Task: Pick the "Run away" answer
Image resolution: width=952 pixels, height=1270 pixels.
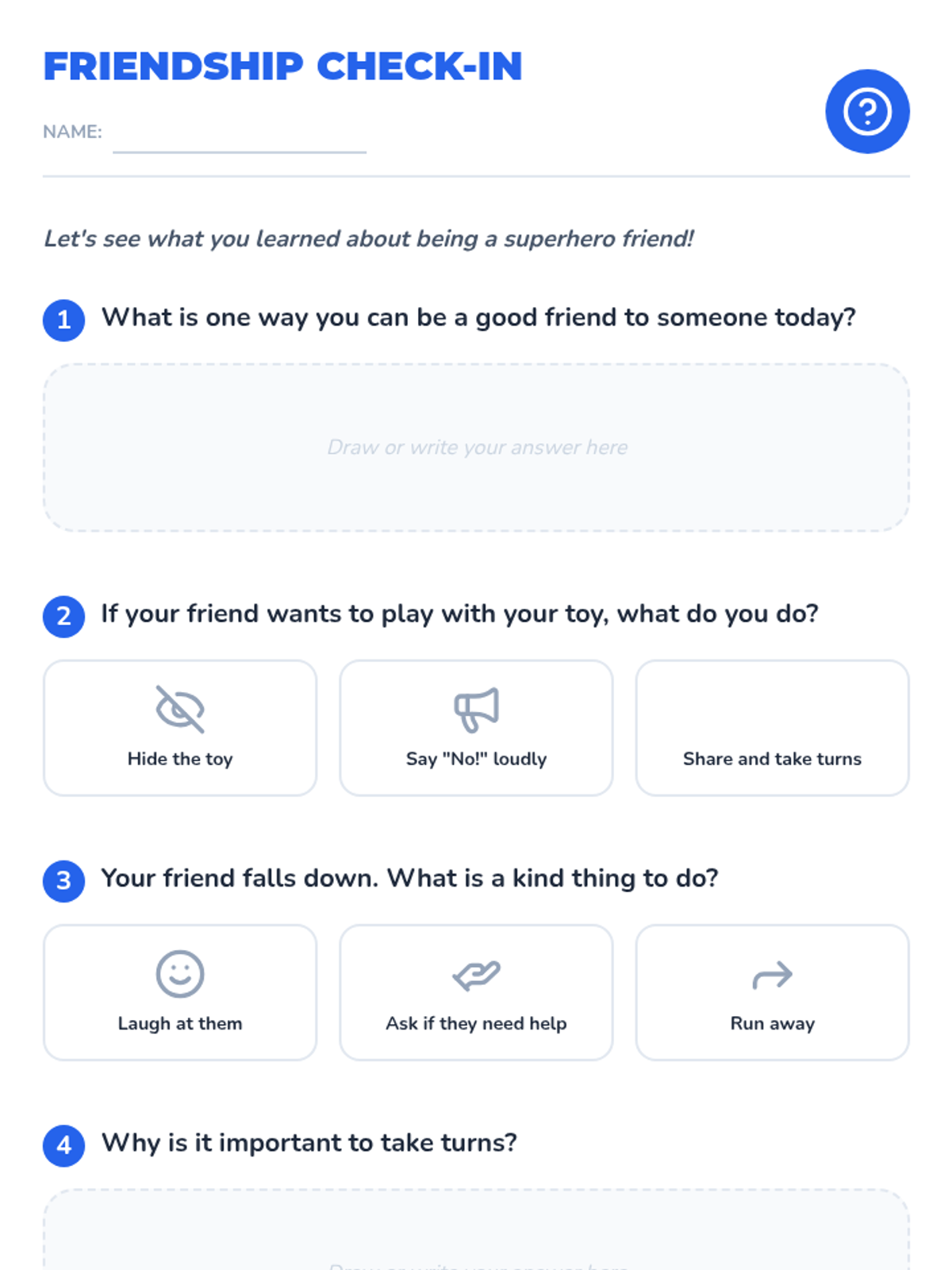Action: click(x=772, y=992)
